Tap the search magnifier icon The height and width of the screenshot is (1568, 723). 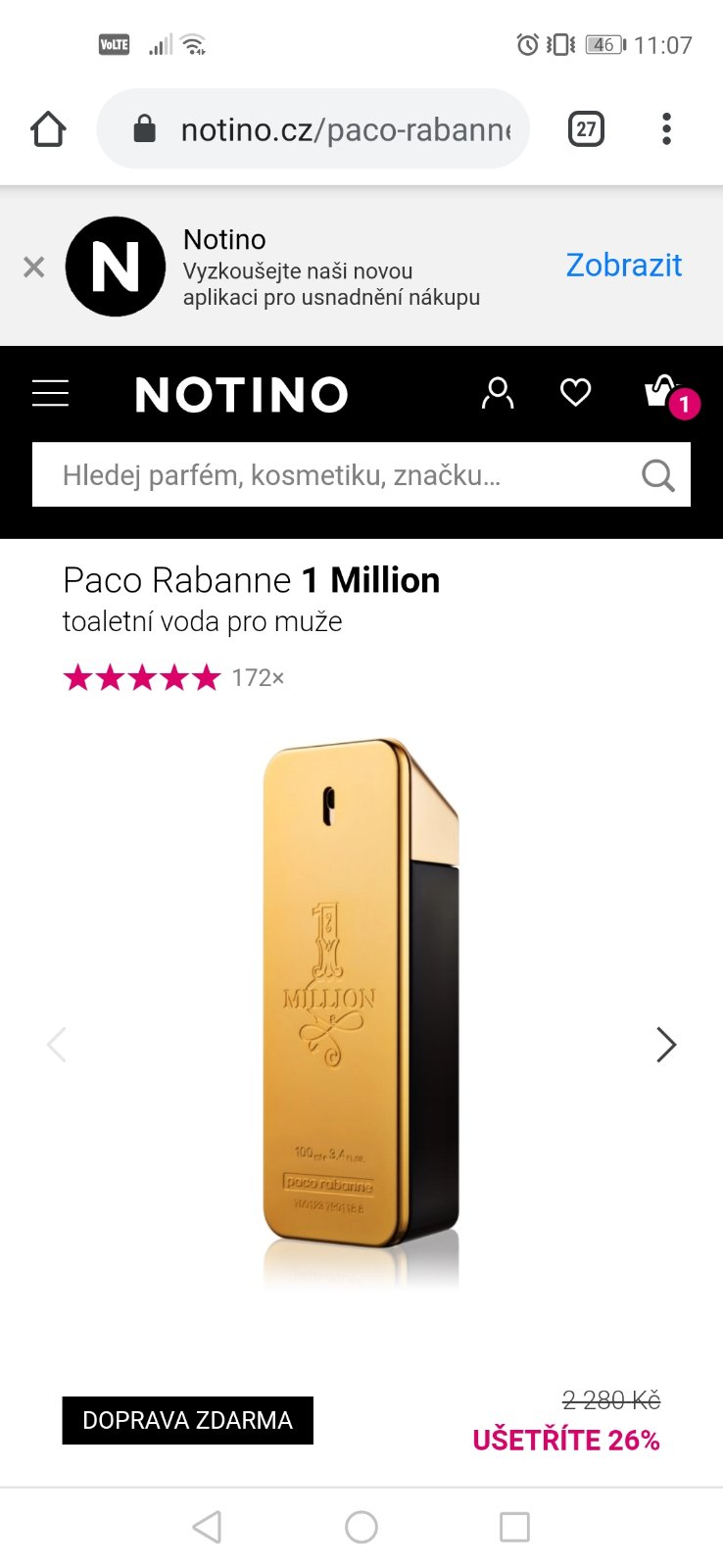coord(657,475)
